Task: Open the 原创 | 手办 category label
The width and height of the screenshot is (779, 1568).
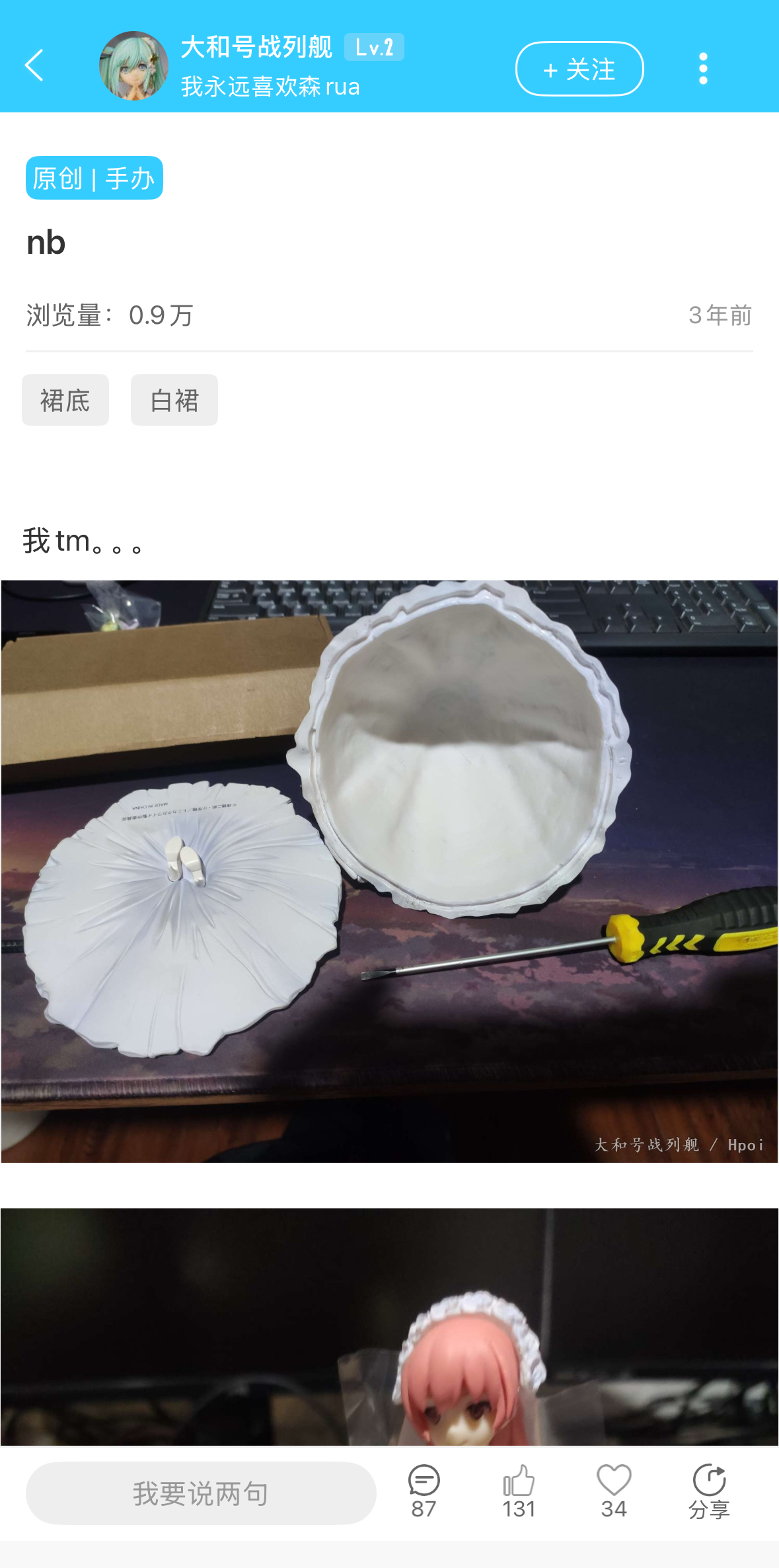Action: coord(94,178)
